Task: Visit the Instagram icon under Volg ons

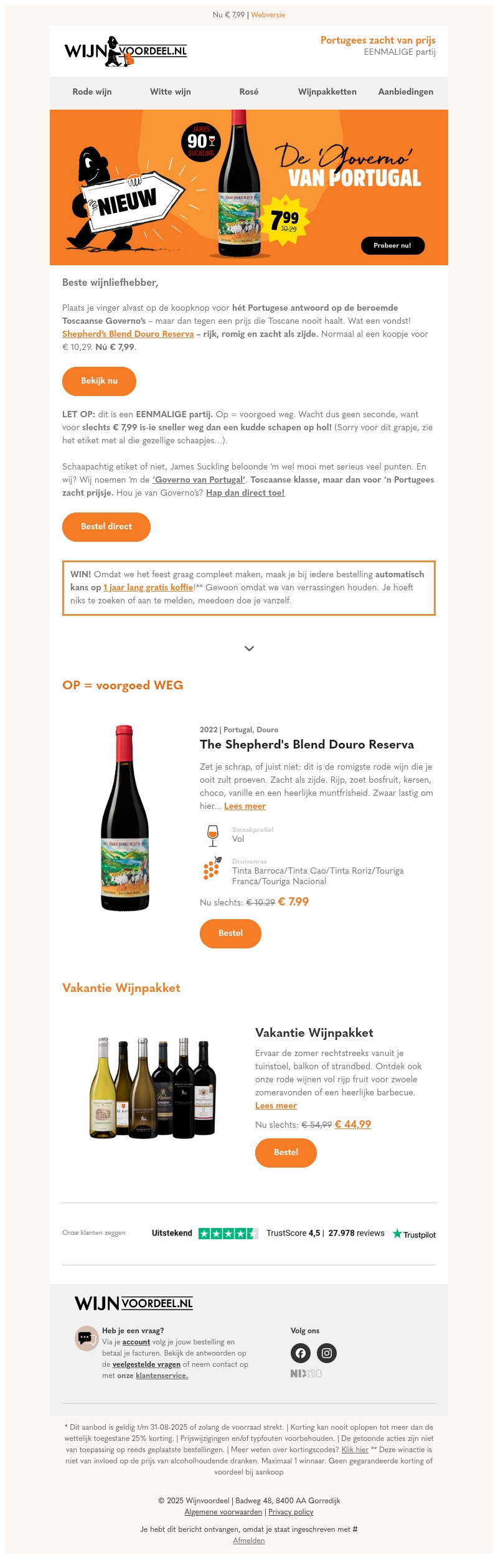Action: tap(327, 1353)
